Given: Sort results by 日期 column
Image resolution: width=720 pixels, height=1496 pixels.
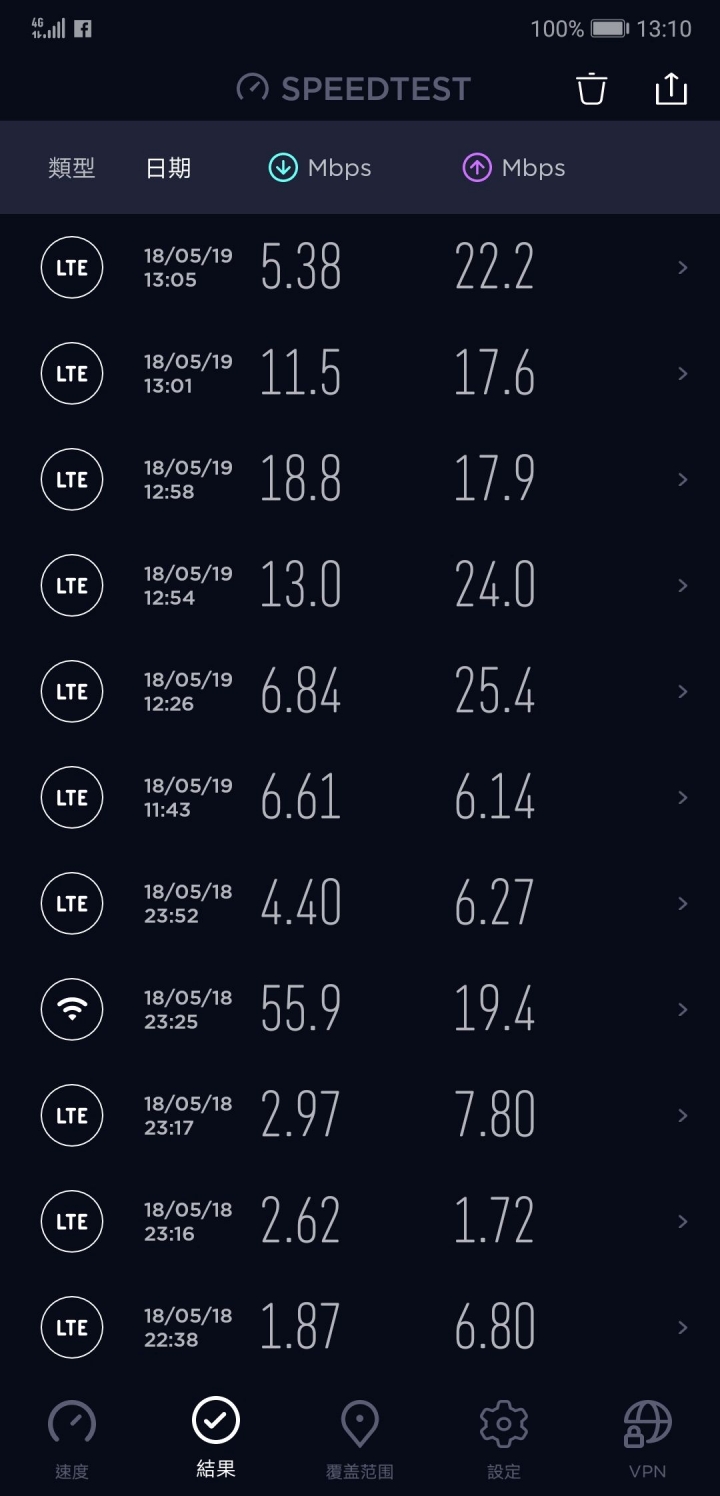Looking at the screenshot, I should [168, 168].
